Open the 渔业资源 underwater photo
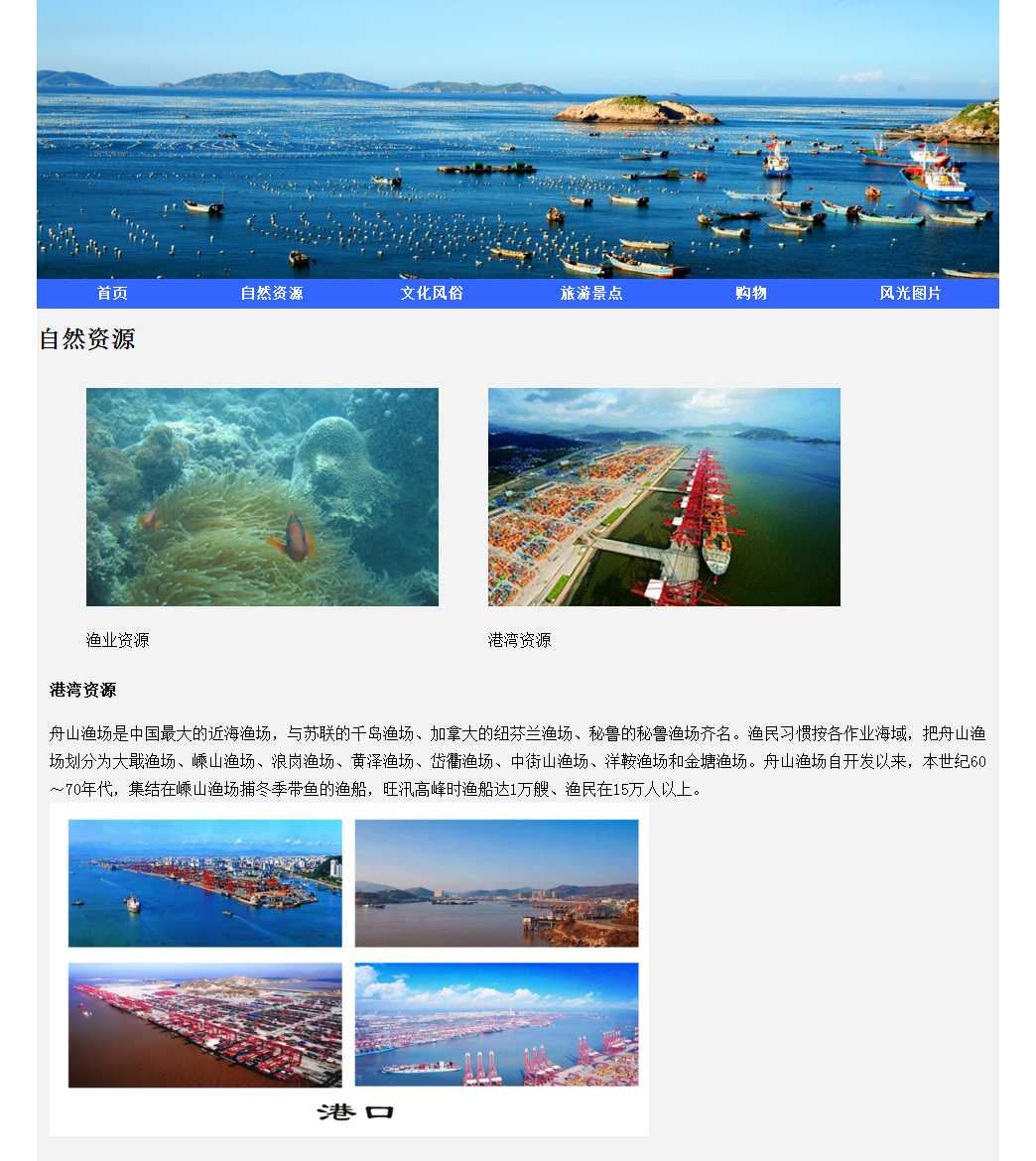This screenshot has width=1036, height=1161. pos(262,497)
